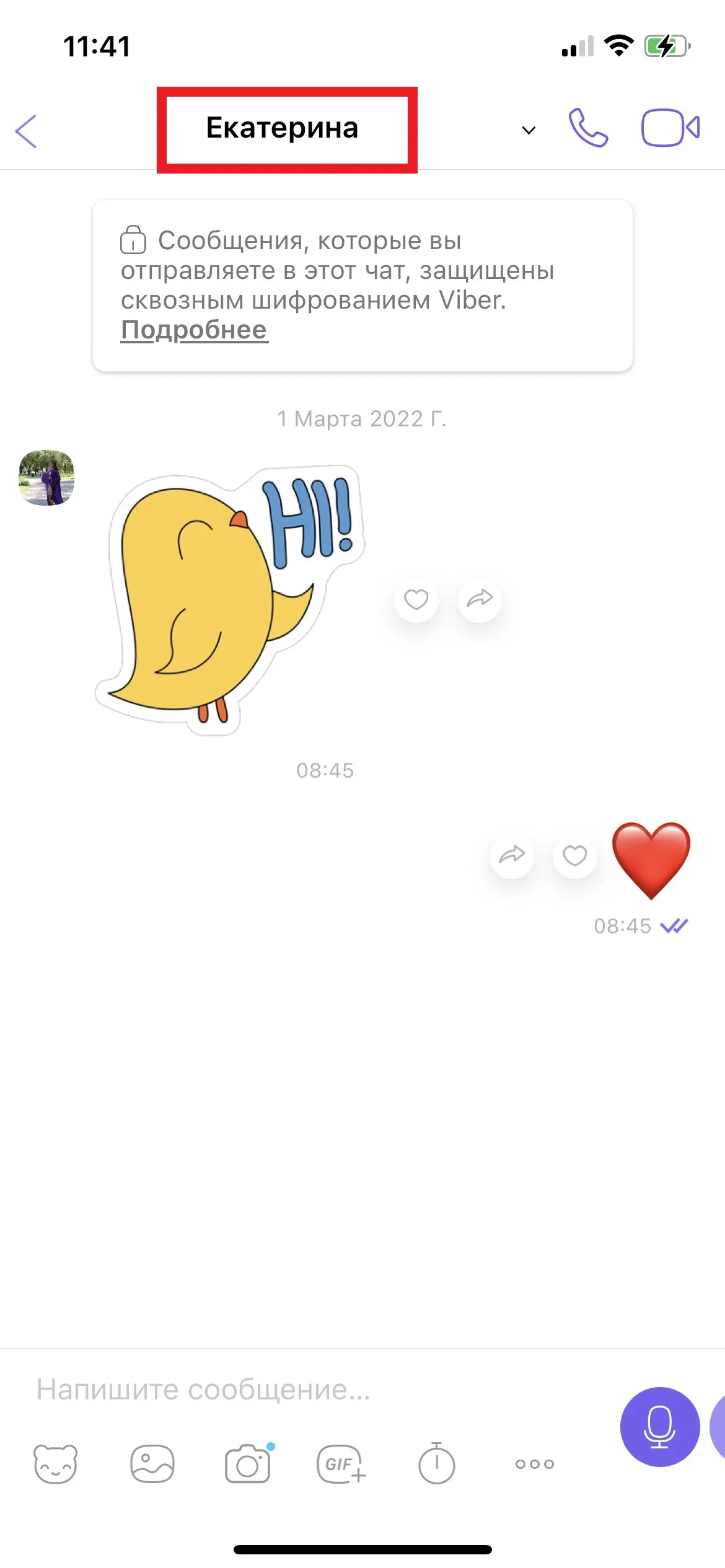Record a voice message with the microphone
Screen dimensions: 725x1568
(x=660, y=1427)
